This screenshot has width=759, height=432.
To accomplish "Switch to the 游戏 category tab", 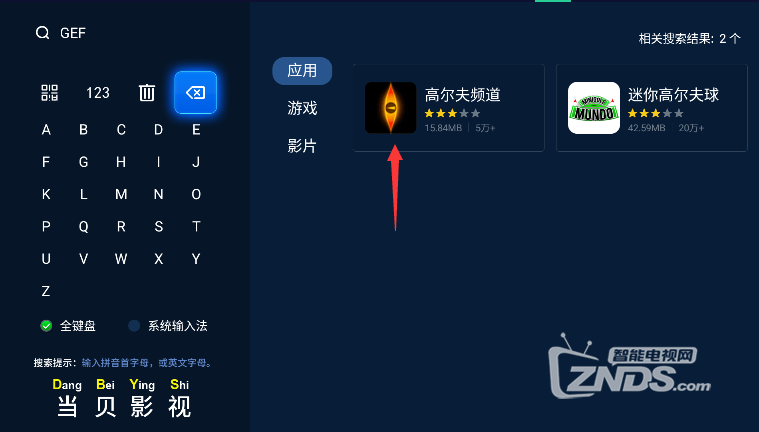I will tap(302, 108).
